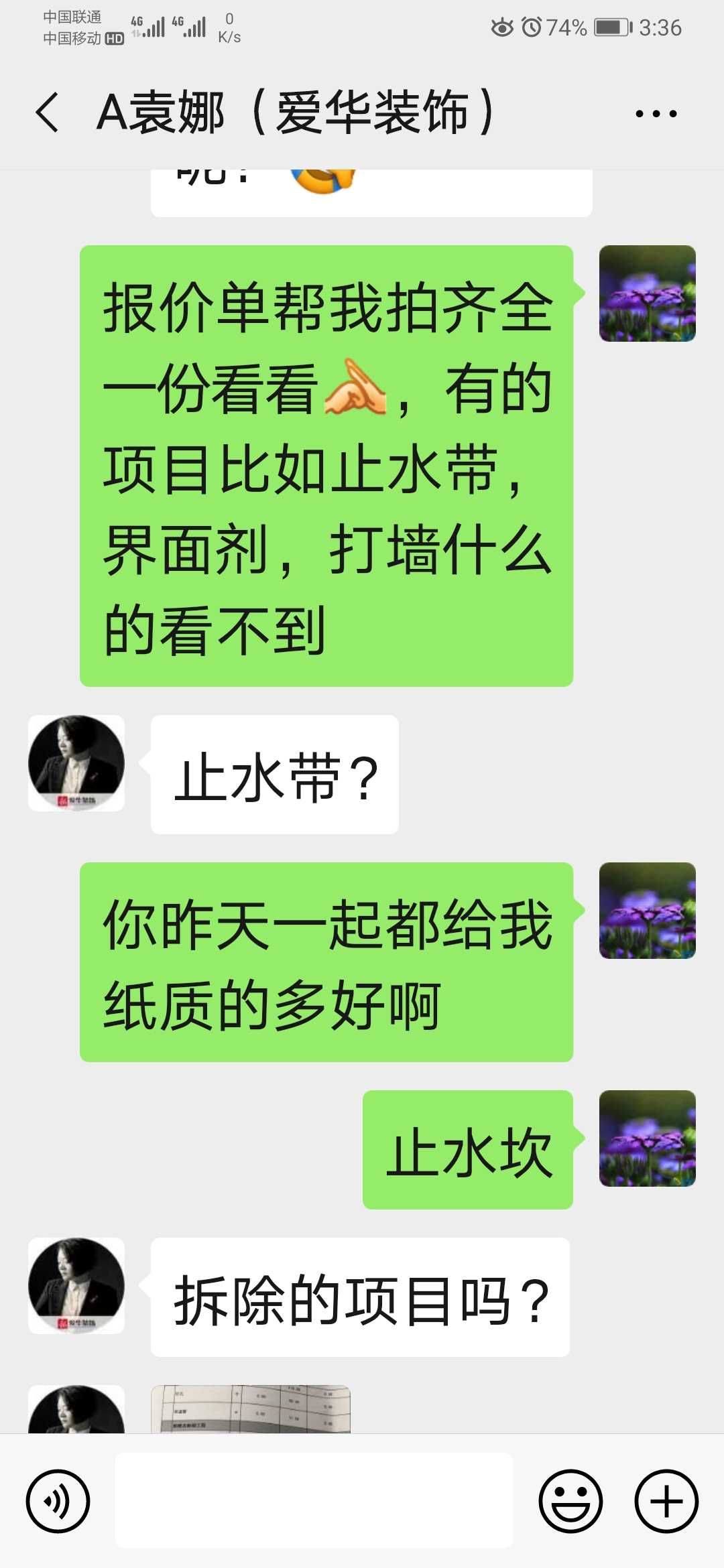Open the chat info three-dot menu
This screenshot has width=724, height=1568.
(656, 114)
